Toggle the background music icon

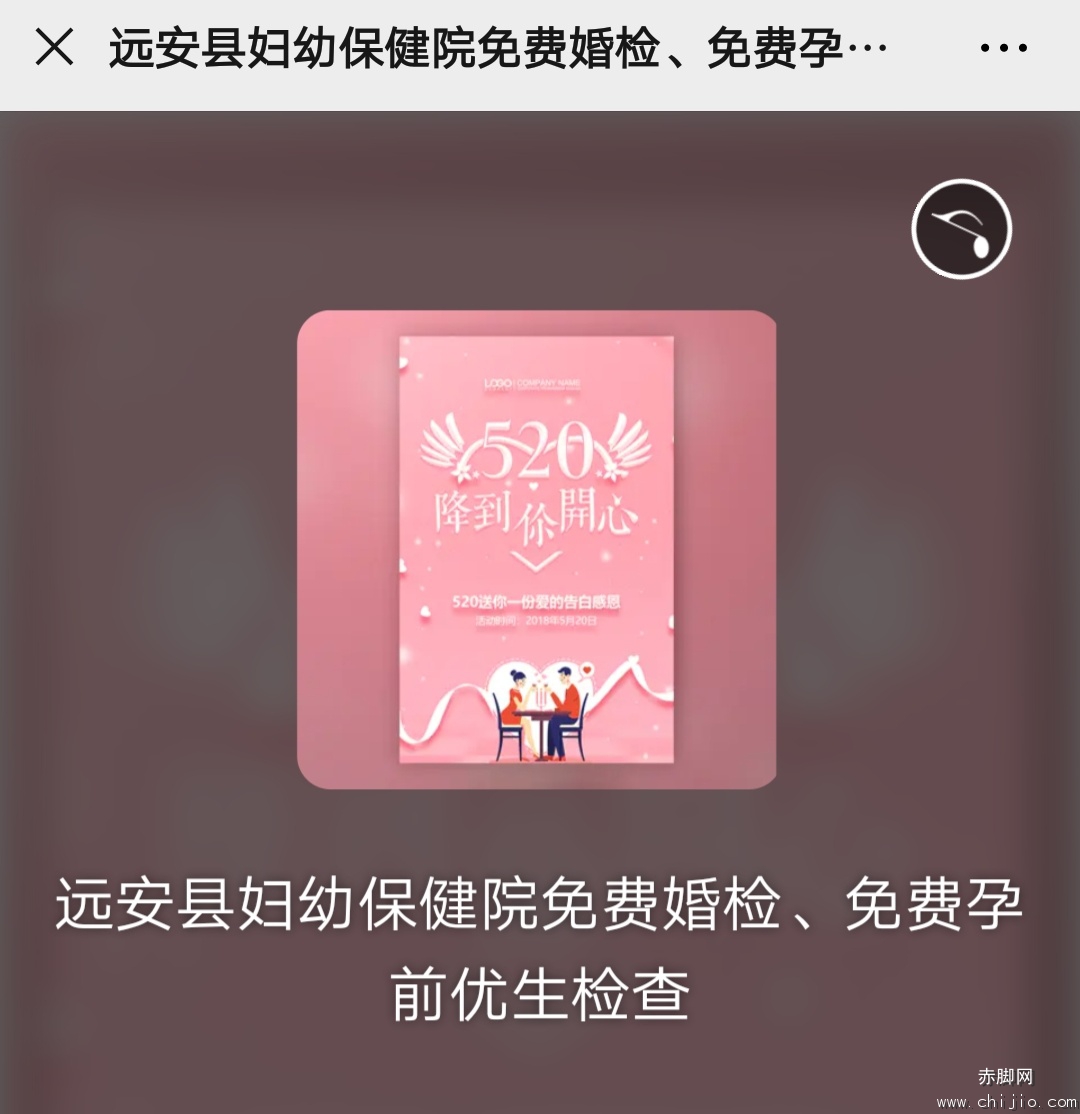(961, 229)
